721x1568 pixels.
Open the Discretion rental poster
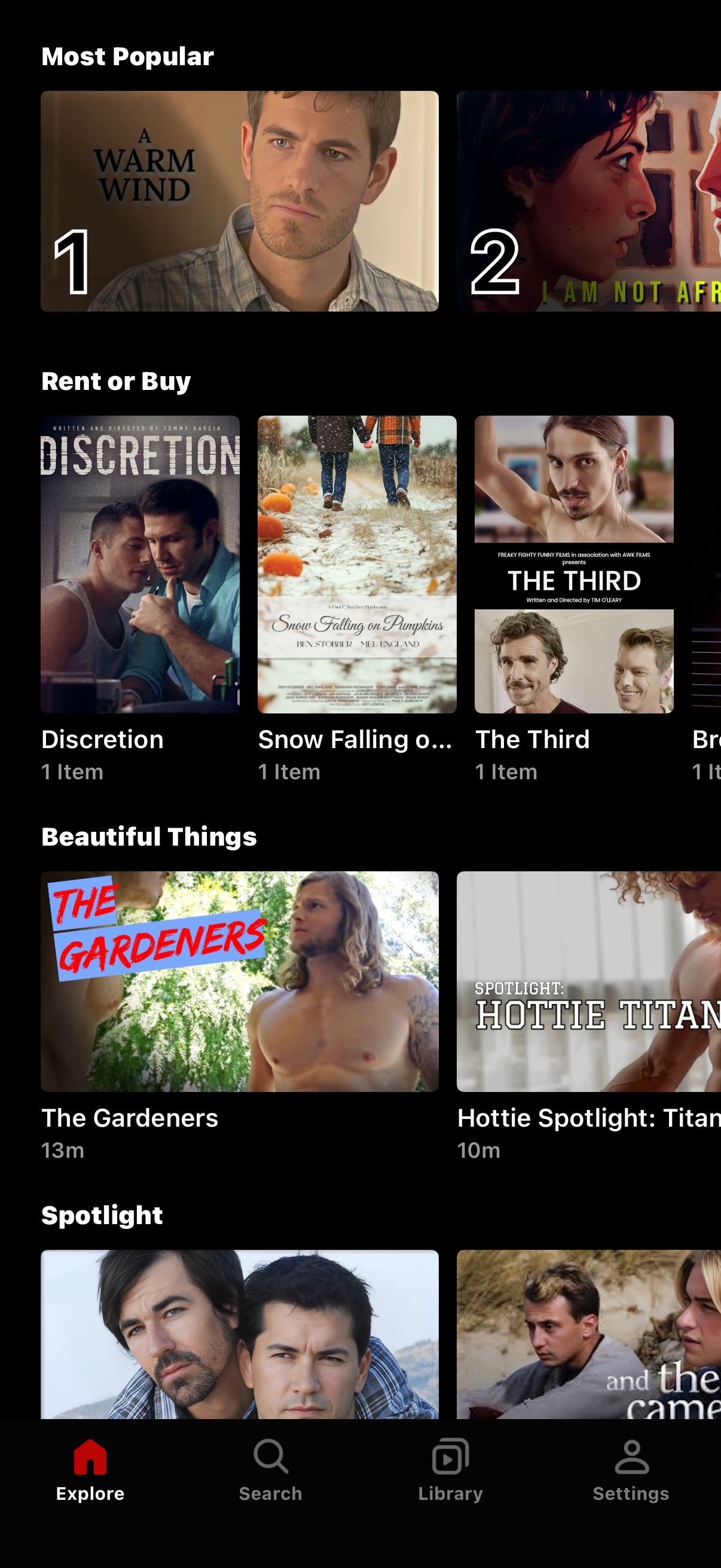[140, 565]
